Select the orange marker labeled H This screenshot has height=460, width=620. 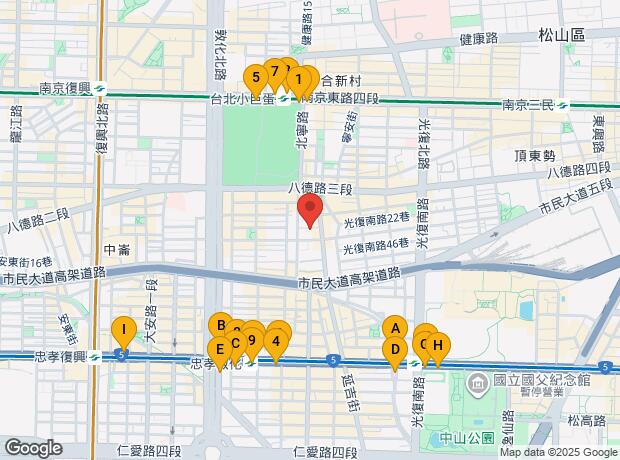tap(438, 346)
